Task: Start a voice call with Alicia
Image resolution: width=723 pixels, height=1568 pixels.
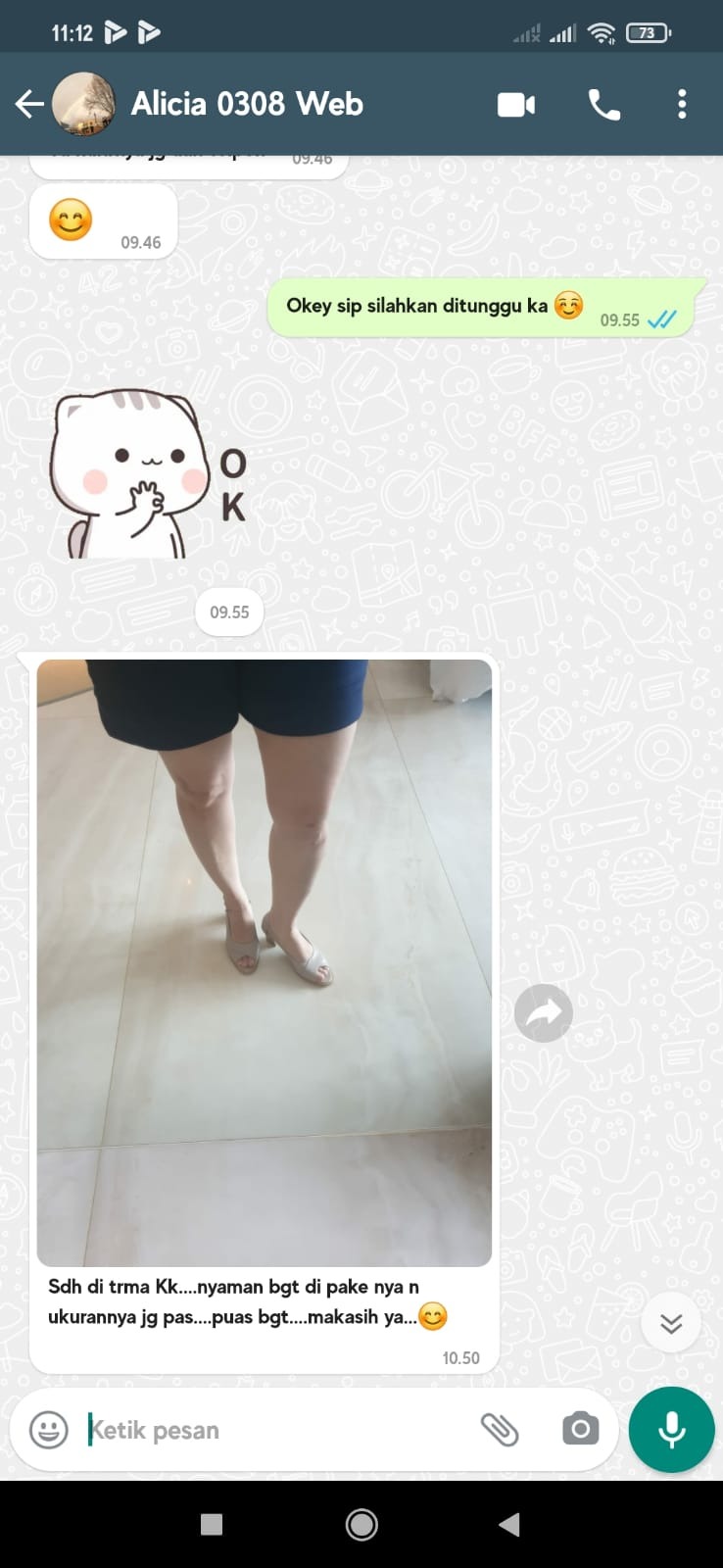Action: coord(603,104)
